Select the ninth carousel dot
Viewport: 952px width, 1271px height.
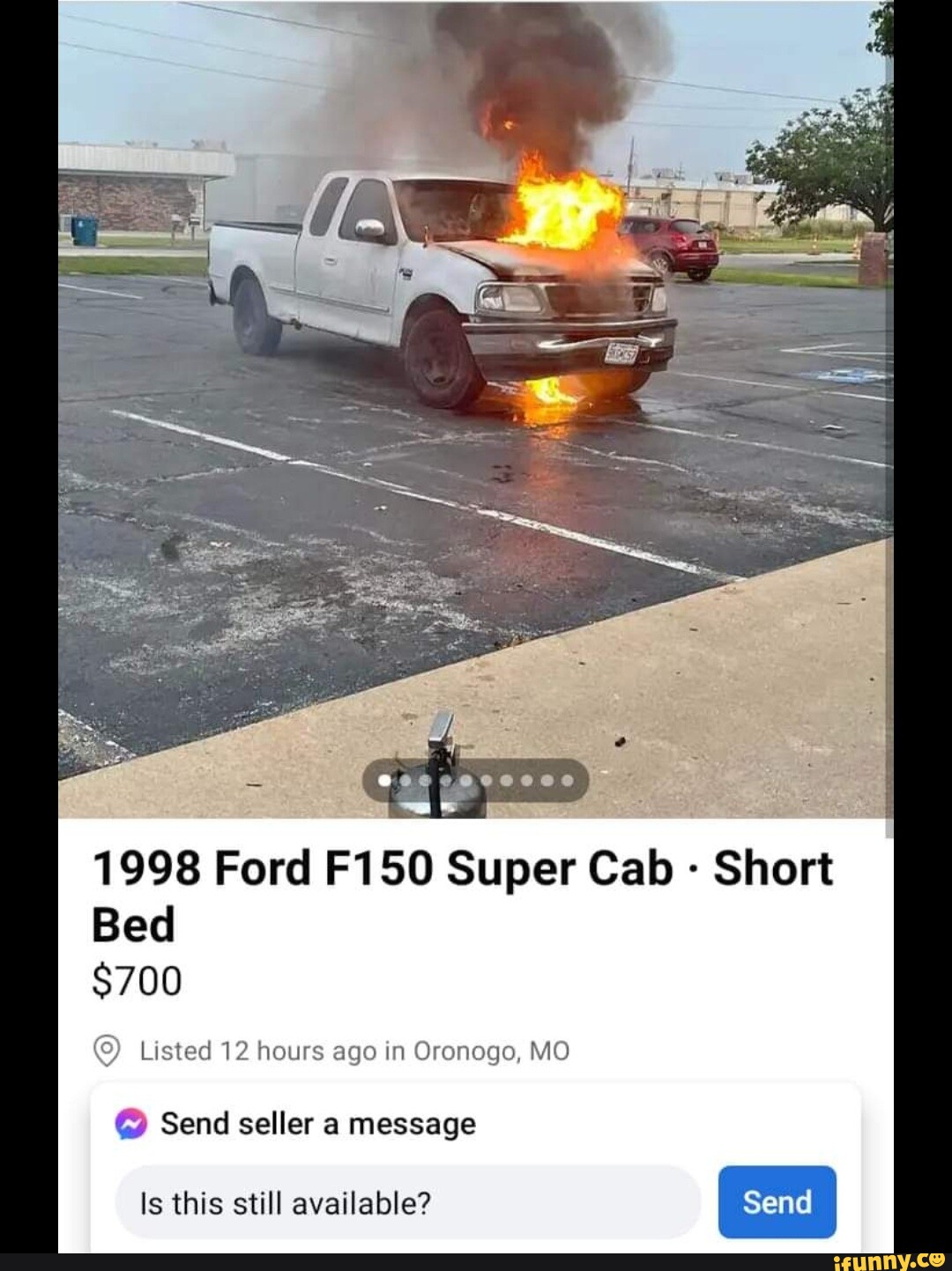coord(546,780)
